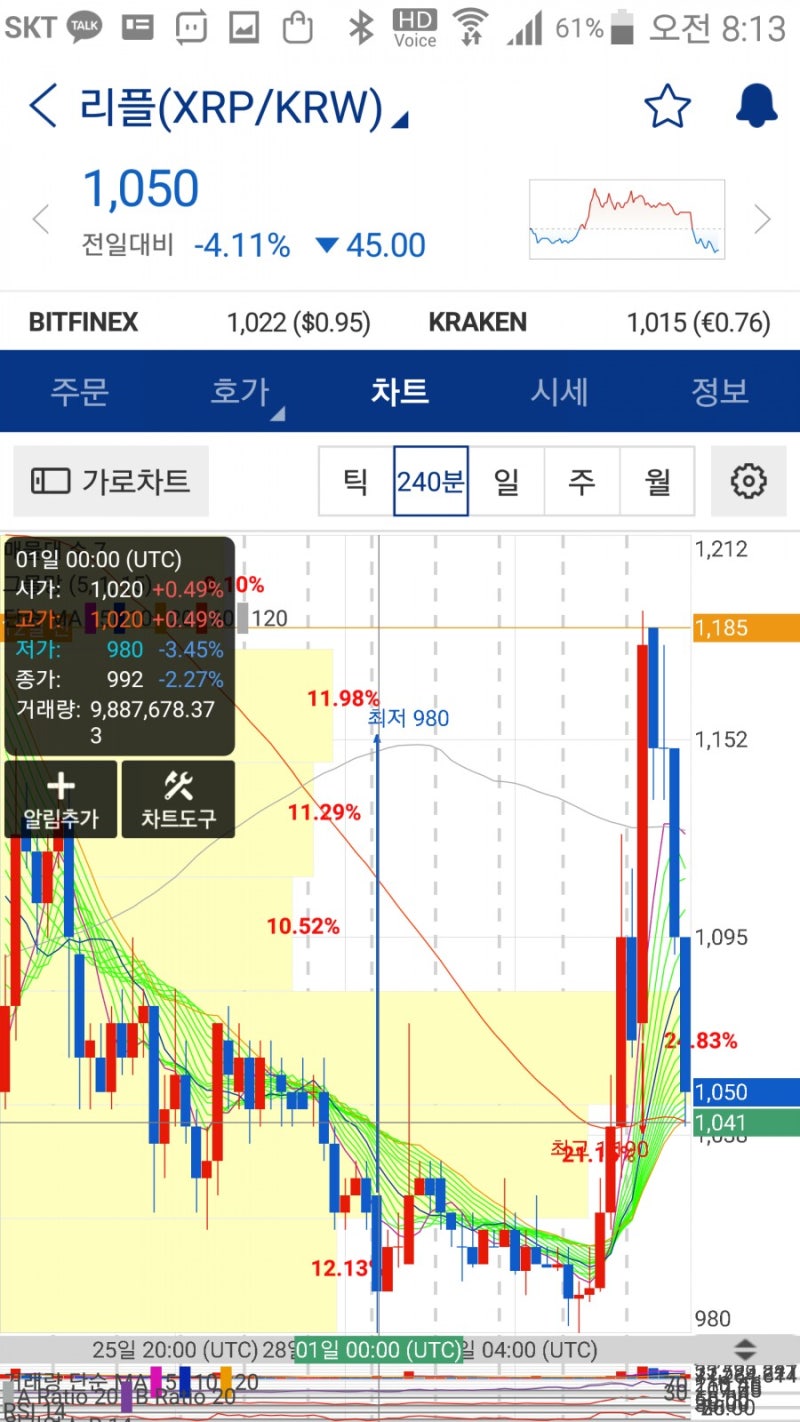Select the 일 daily chart interval
This screenshot has height=1422, width=800.
click(x=506, y=481)
